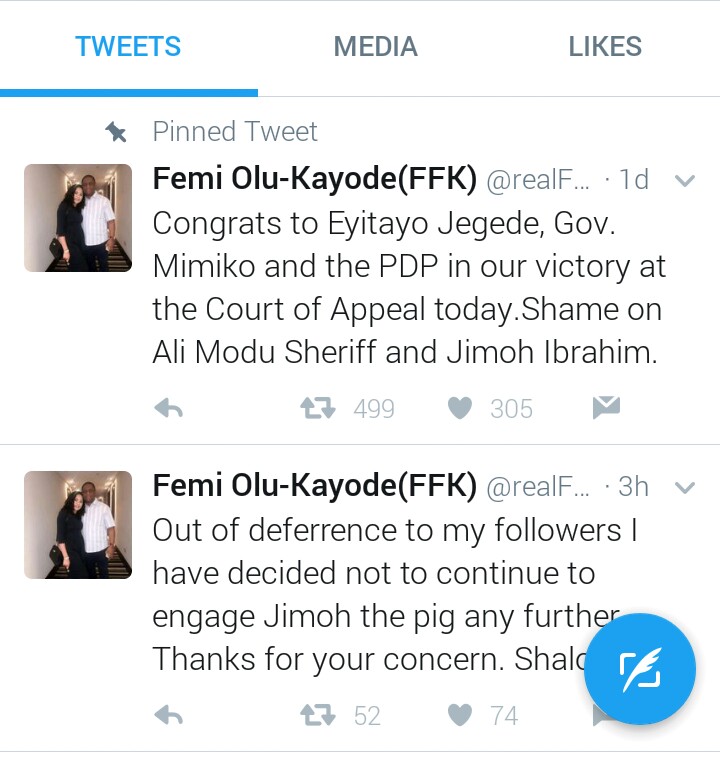Switch to the Media tab
This screenshot has height=761, width=720.
point(375,47)
